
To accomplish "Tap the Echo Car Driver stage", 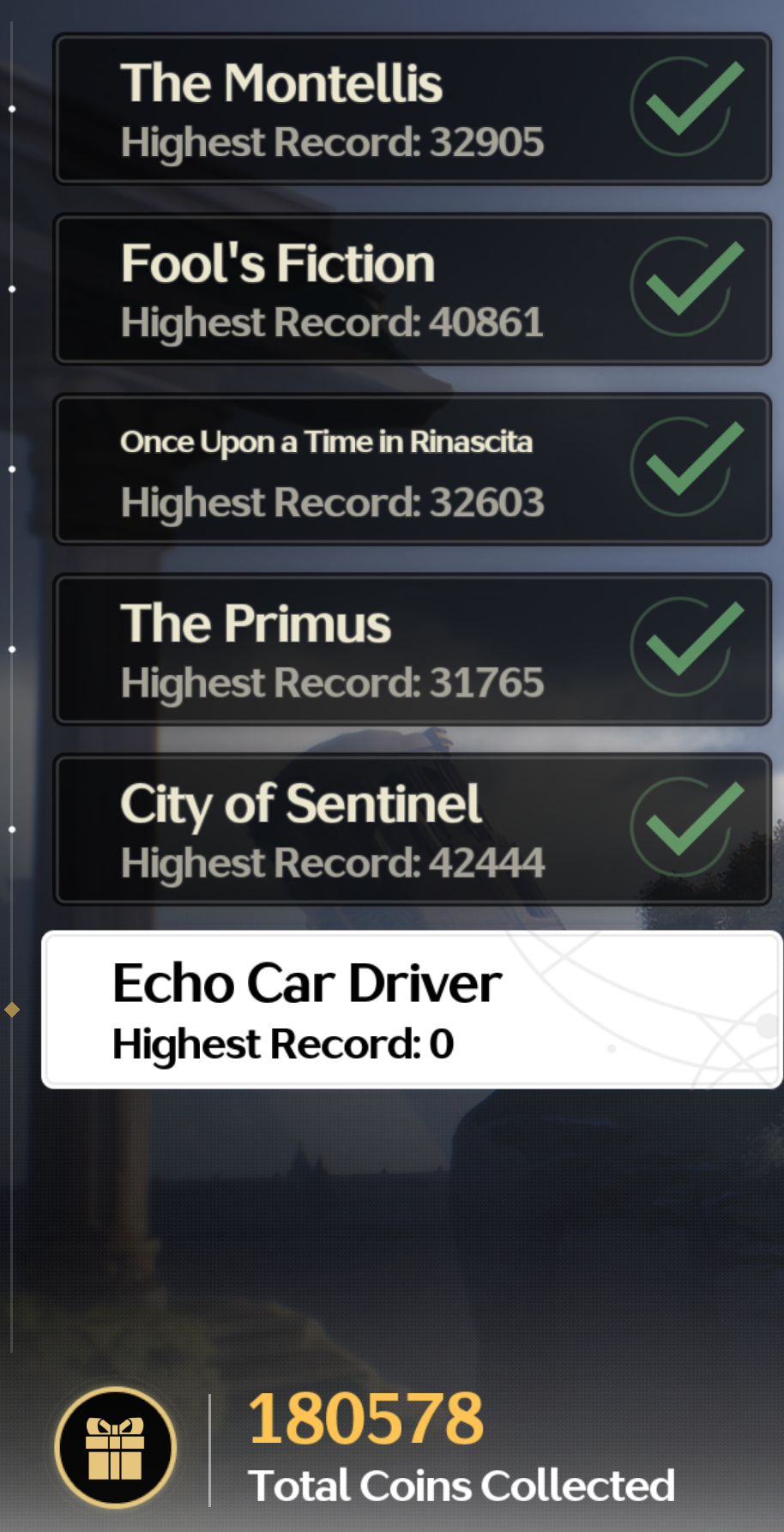I will 413,1010.
